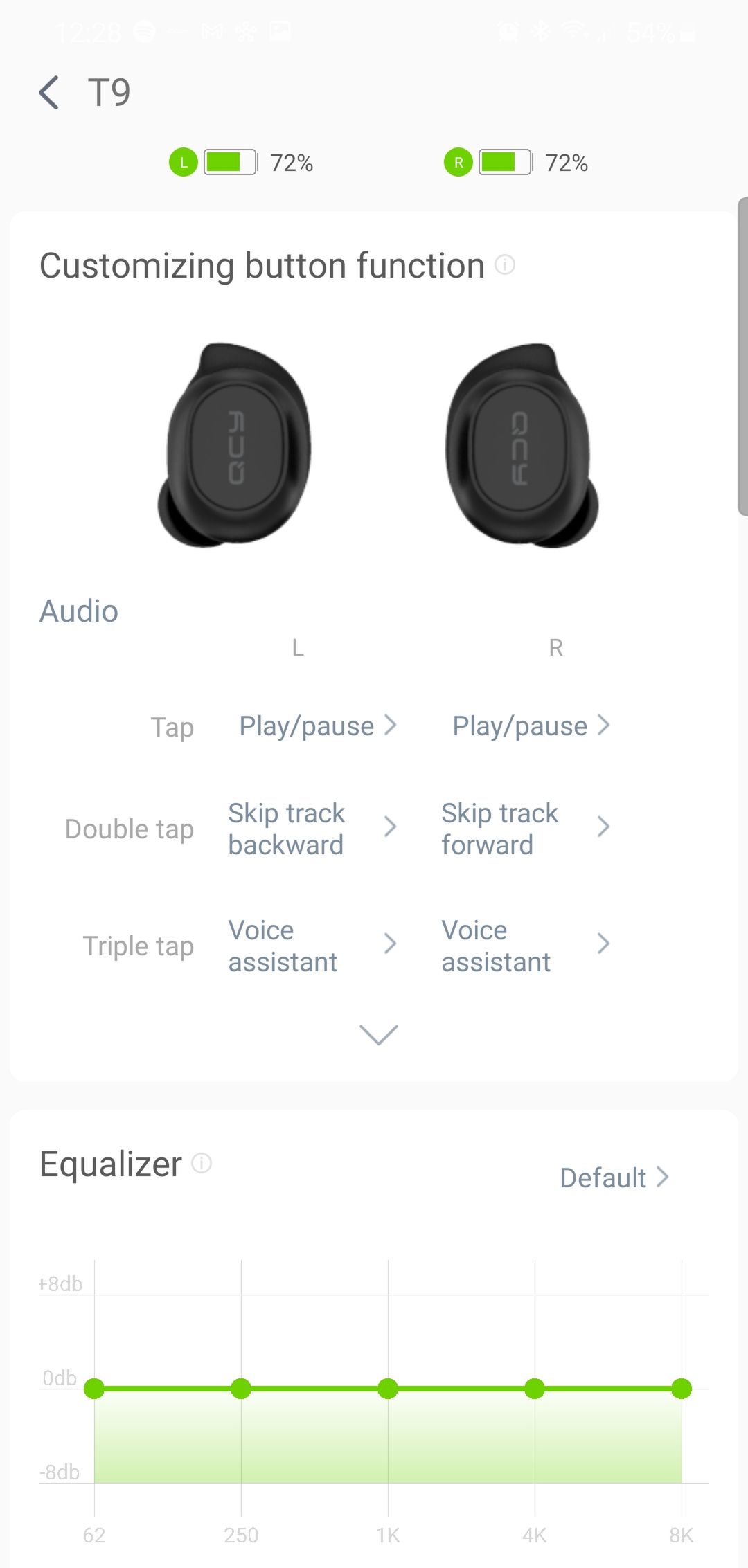
Task: Expand more button functions with down chevron
Action: [x=379, y=1034]
